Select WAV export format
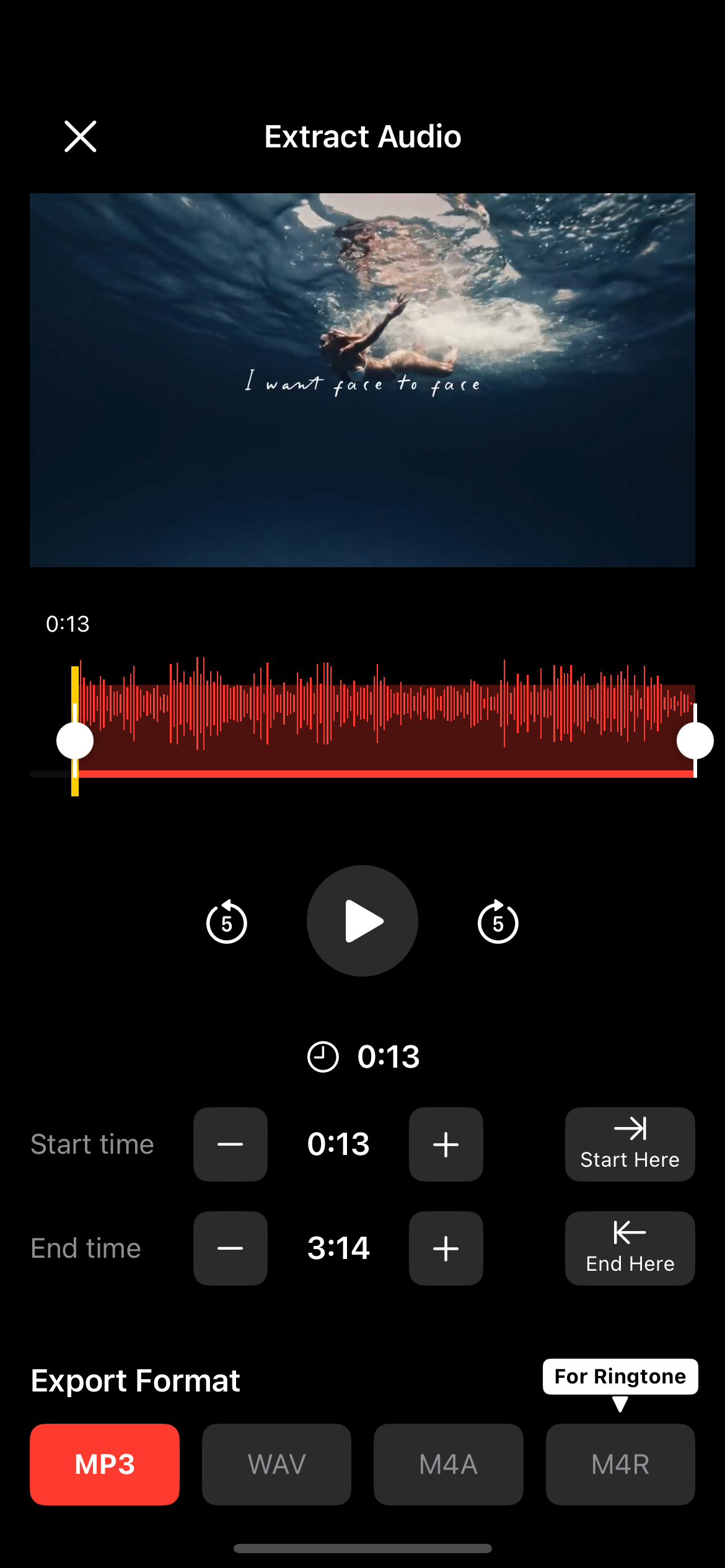The height and width of the screenshot is (1568, 725). (x=276, y=1464)
